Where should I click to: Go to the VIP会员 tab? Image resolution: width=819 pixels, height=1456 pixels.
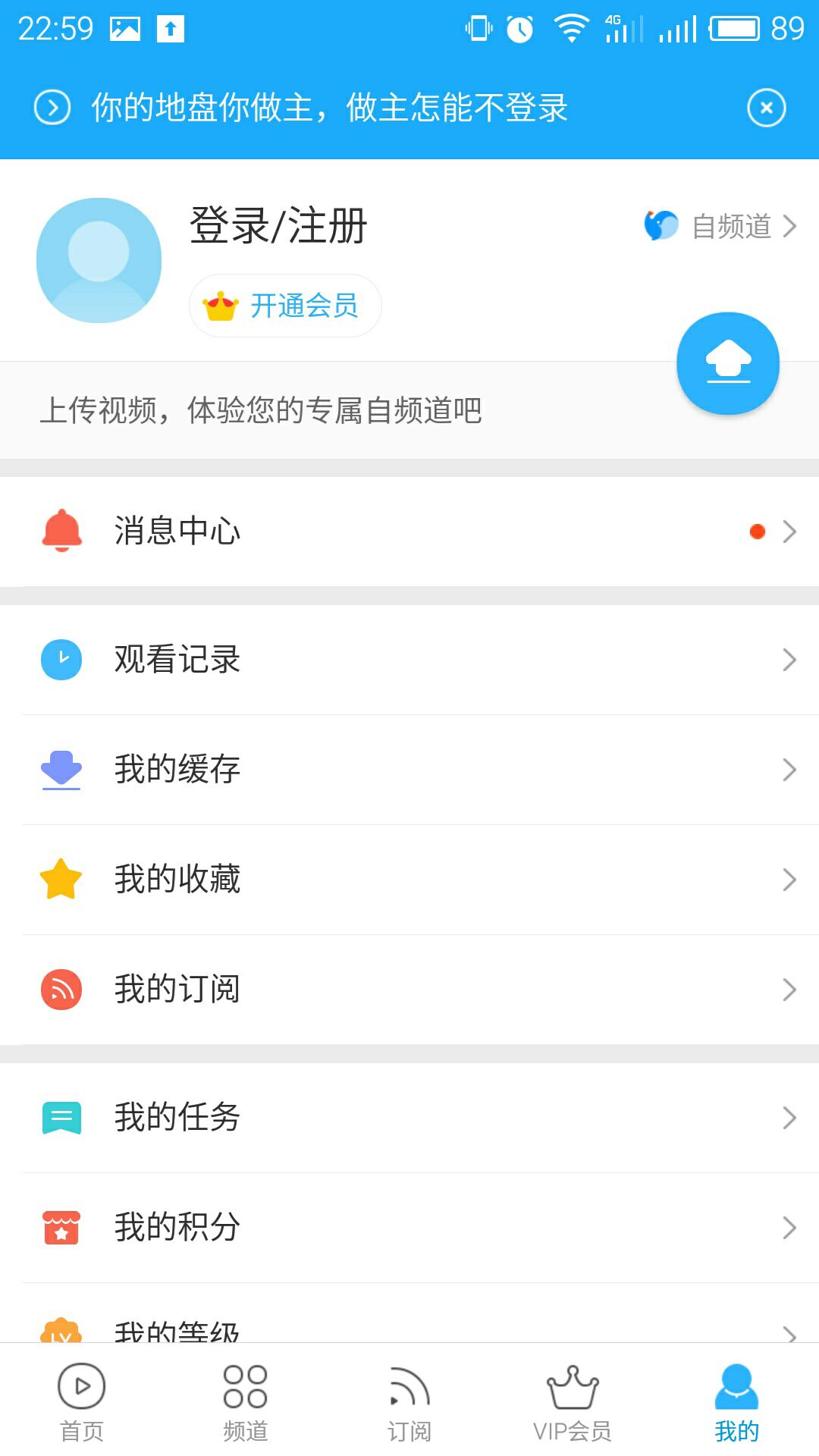click(573, 1401)
